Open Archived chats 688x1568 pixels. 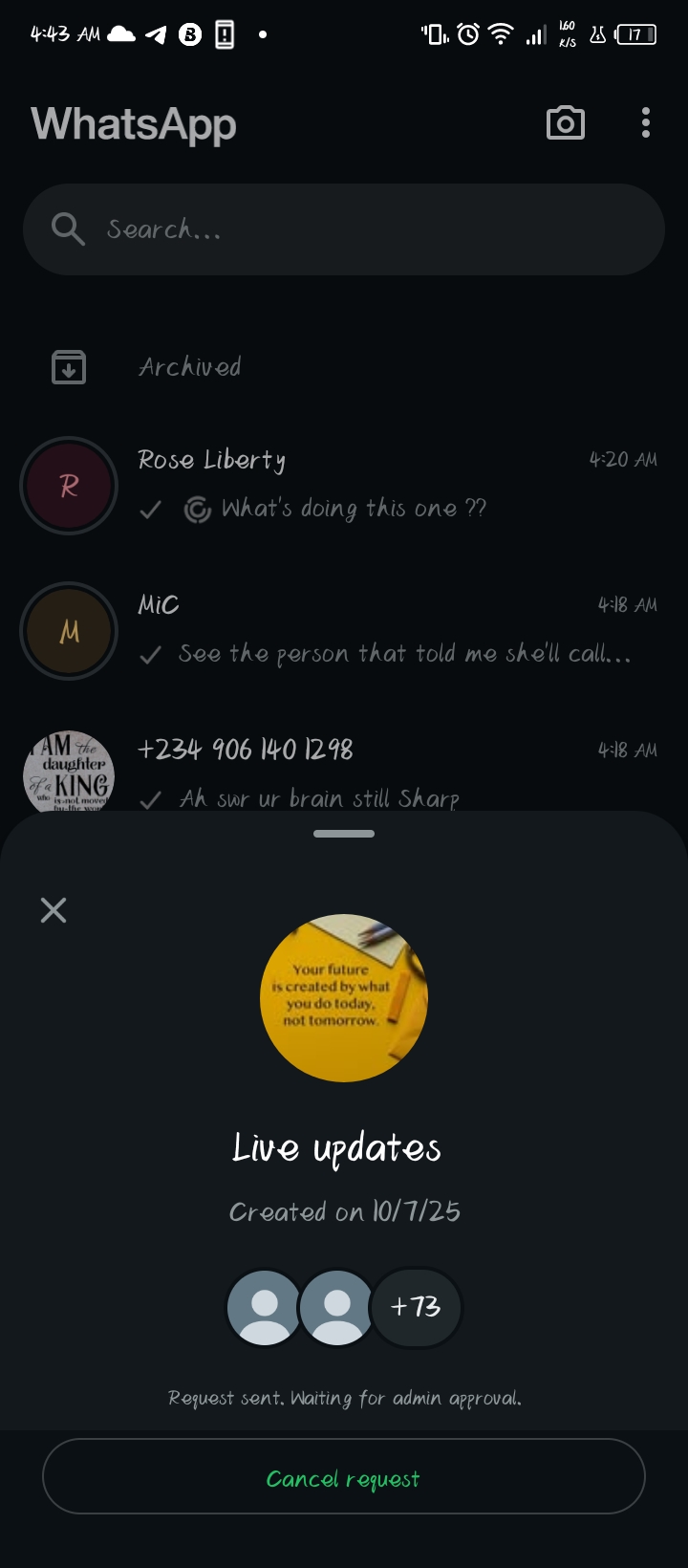pos(189,367)
